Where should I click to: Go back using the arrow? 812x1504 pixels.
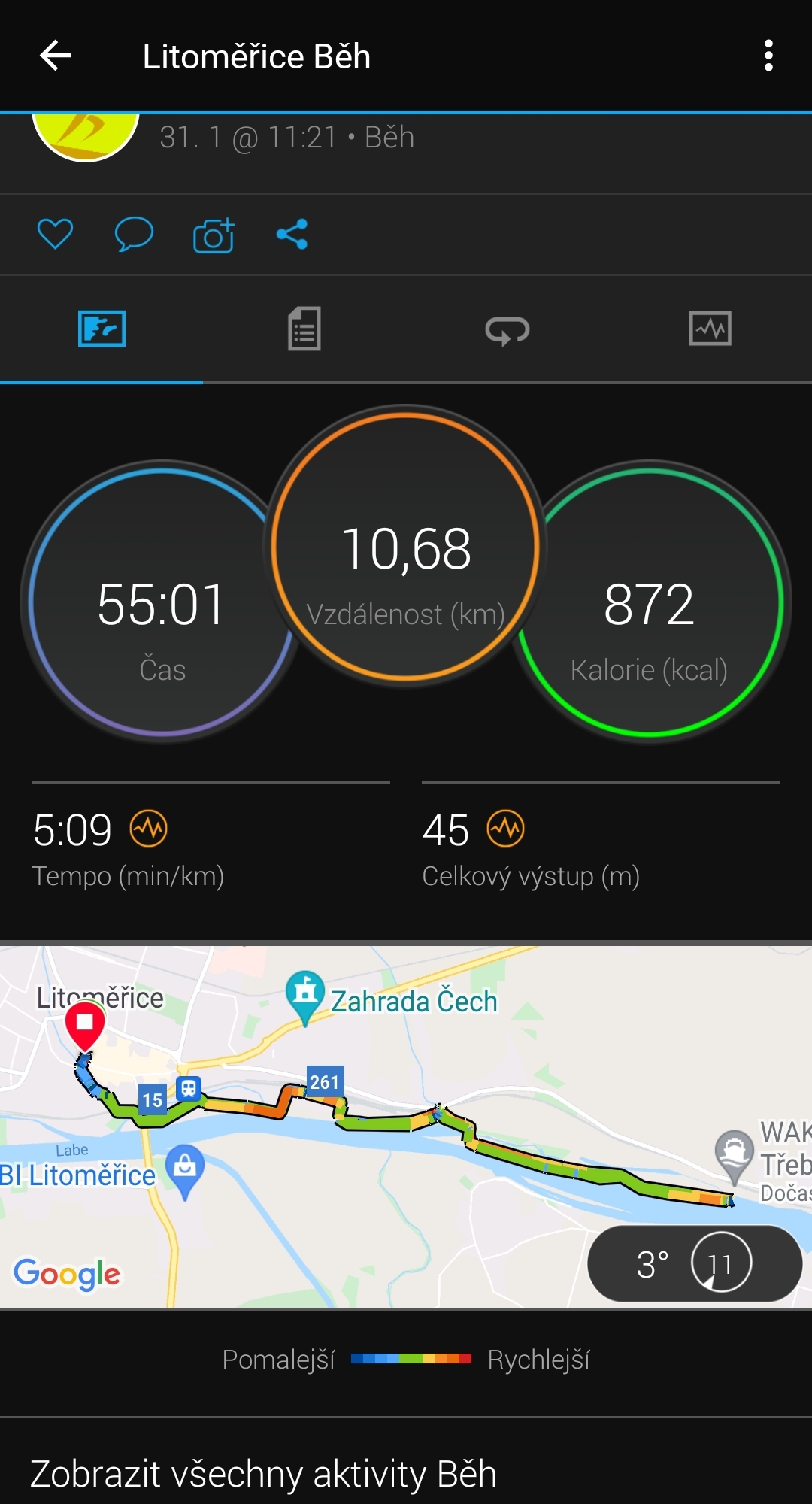55,56
